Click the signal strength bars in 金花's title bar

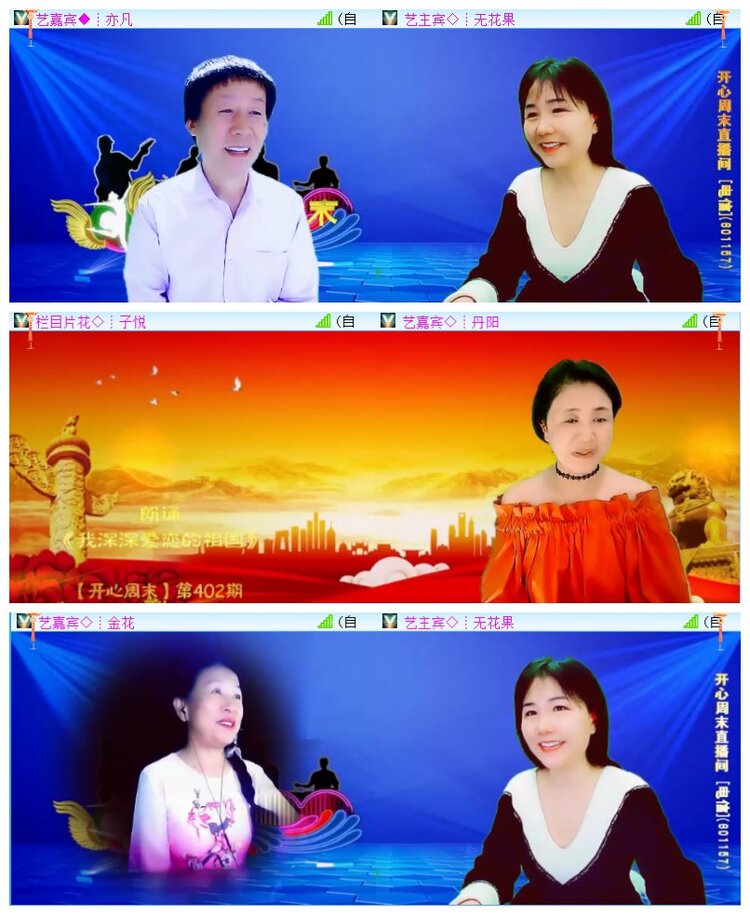point(325,621)
